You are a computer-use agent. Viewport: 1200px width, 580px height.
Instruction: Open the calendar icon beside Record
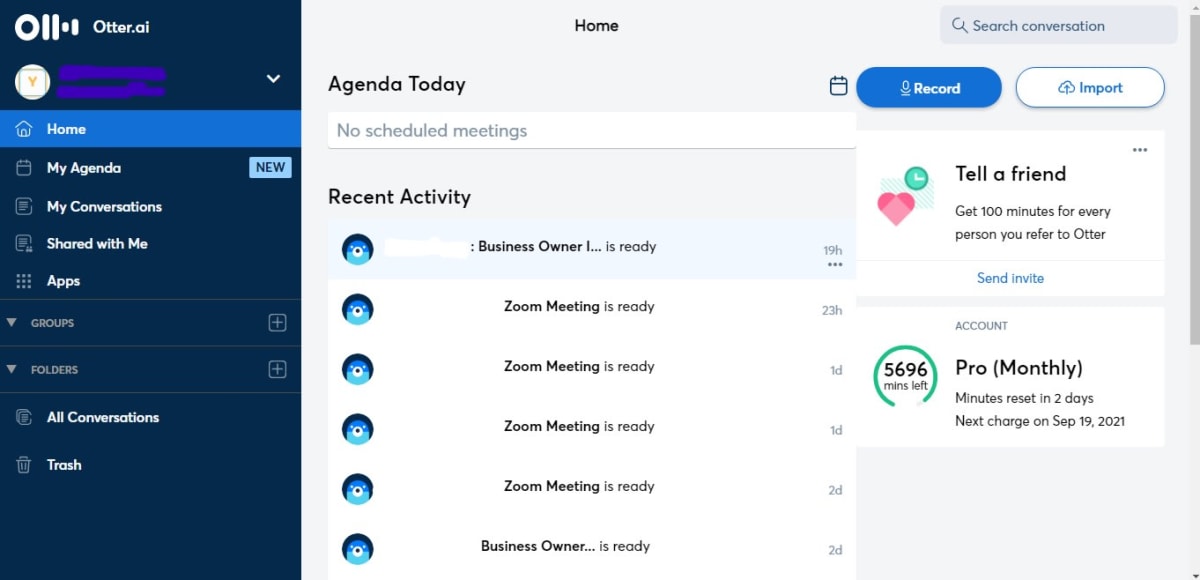coord(839,87)
